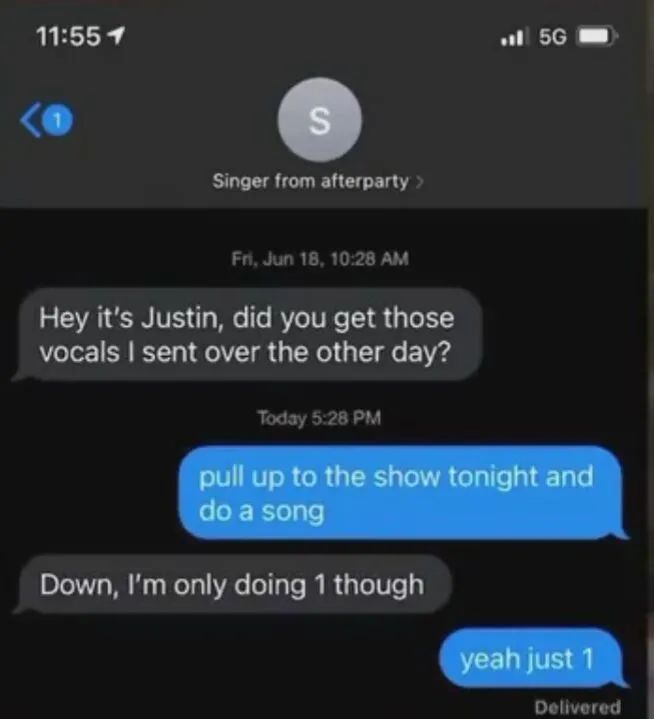Viewport: 654px width, 719px height.
Task: Go back to the messages list
Action: (45, 121)
